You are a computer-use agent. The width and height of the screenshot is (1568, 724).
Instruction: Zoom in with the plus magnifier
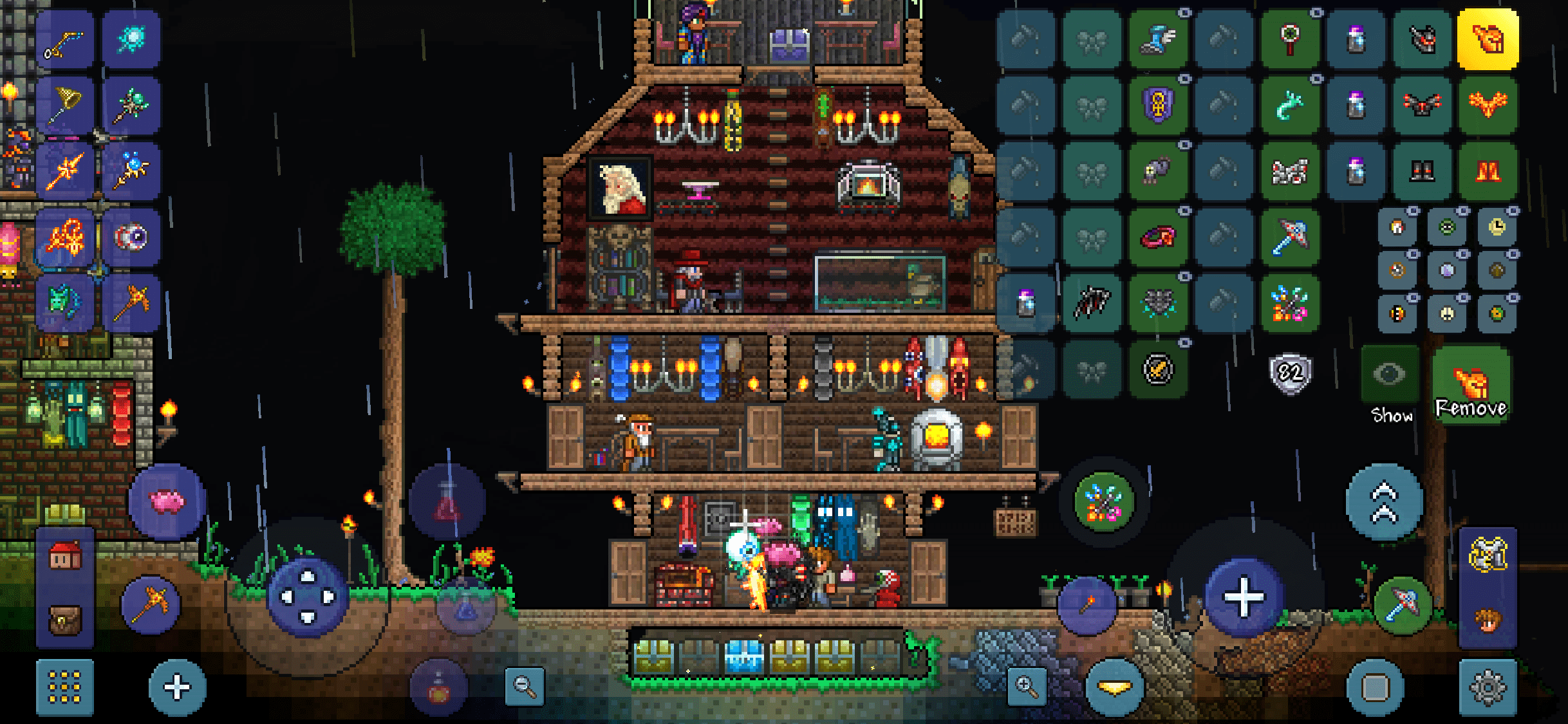(1027, 687)
